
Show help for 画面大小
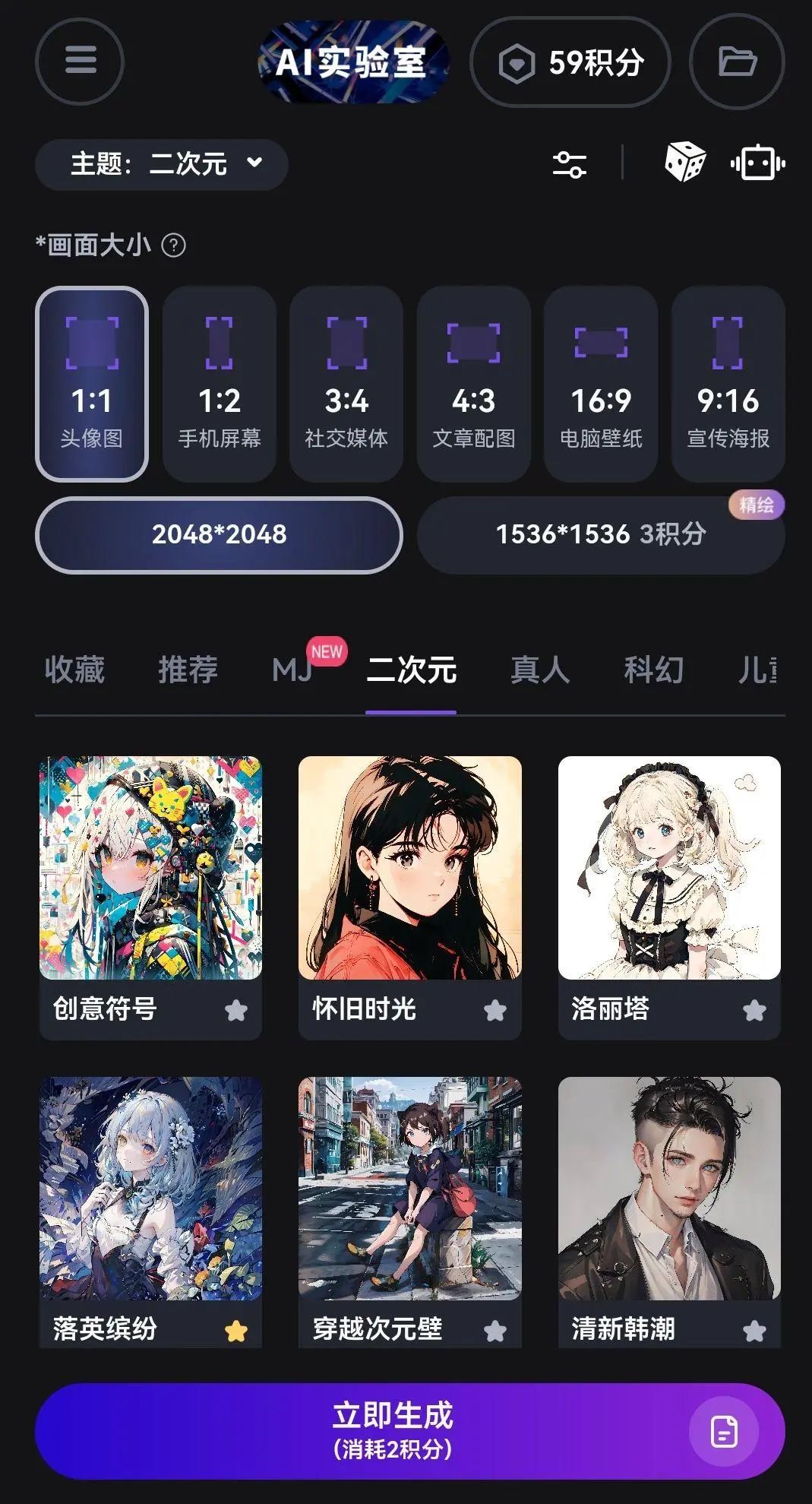pos(174,245)
